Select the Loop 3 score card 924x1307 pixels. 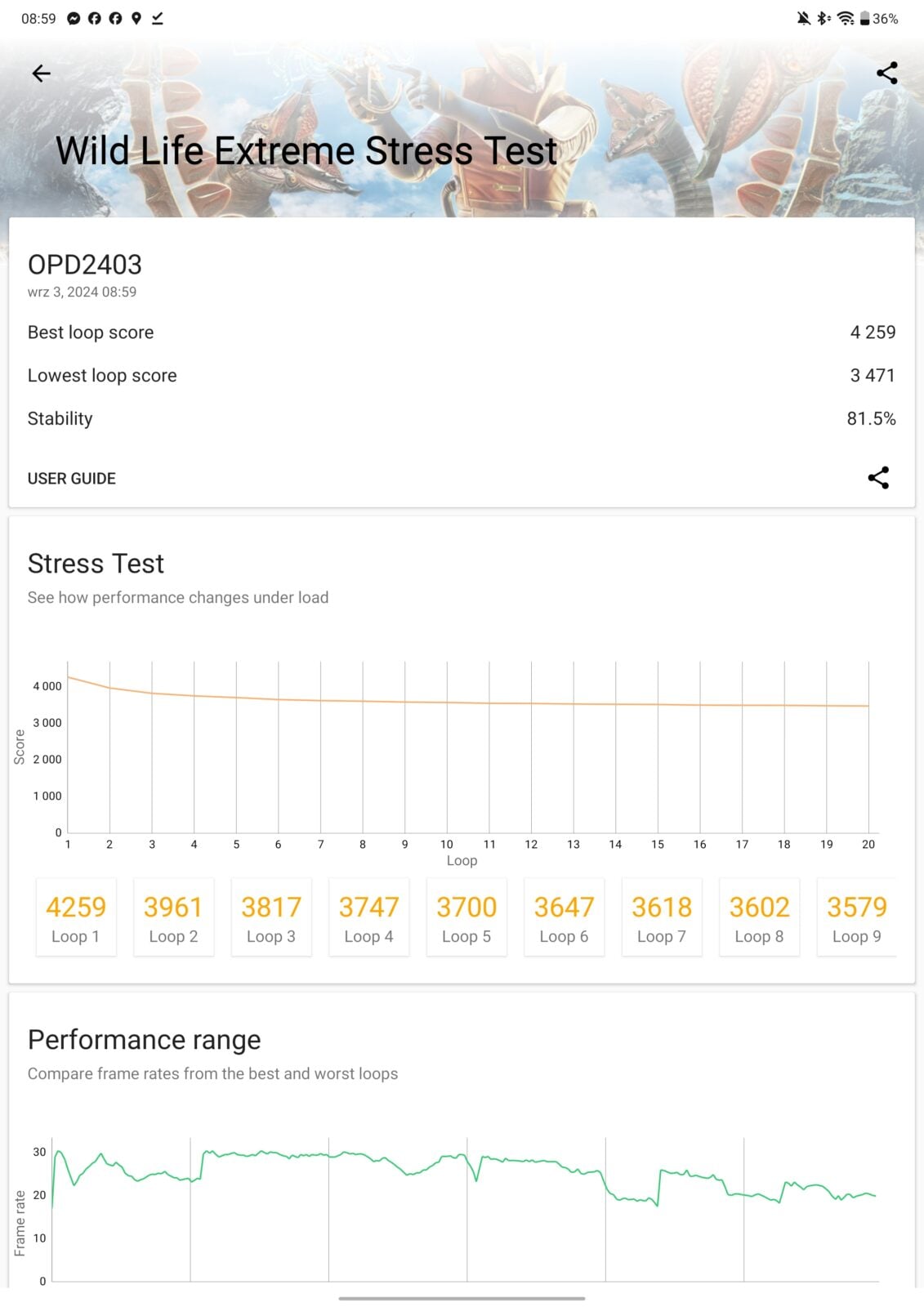[271, 917]
